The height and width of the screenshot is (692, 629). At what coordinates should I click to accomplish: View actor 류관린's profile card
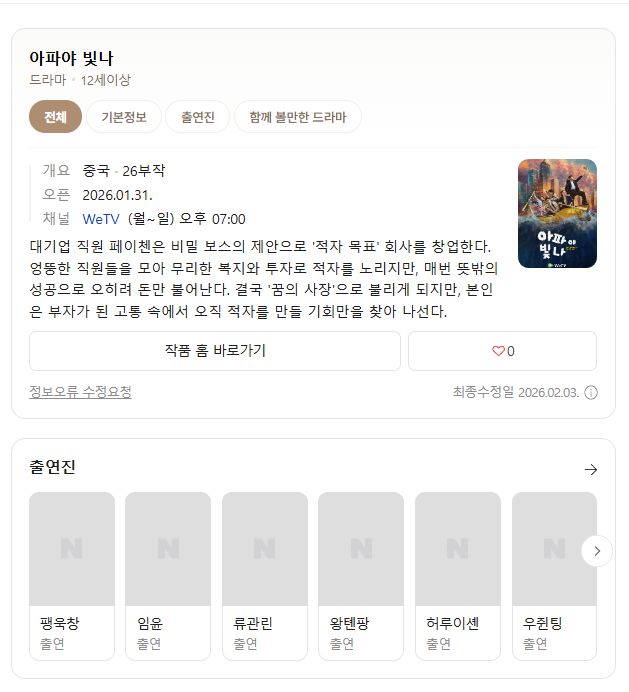(x=264, y=576)
